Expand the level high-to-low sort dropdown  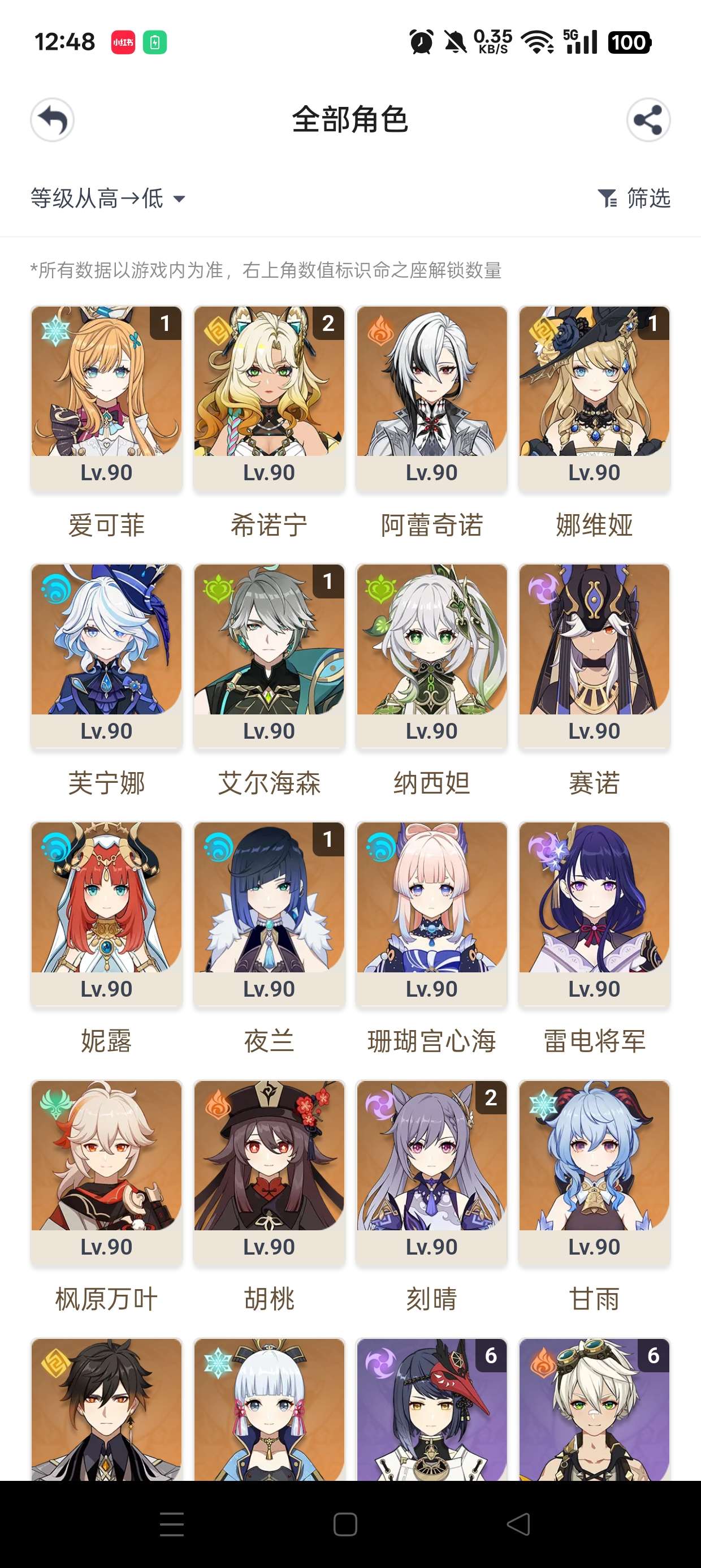(x=108, y=199)
